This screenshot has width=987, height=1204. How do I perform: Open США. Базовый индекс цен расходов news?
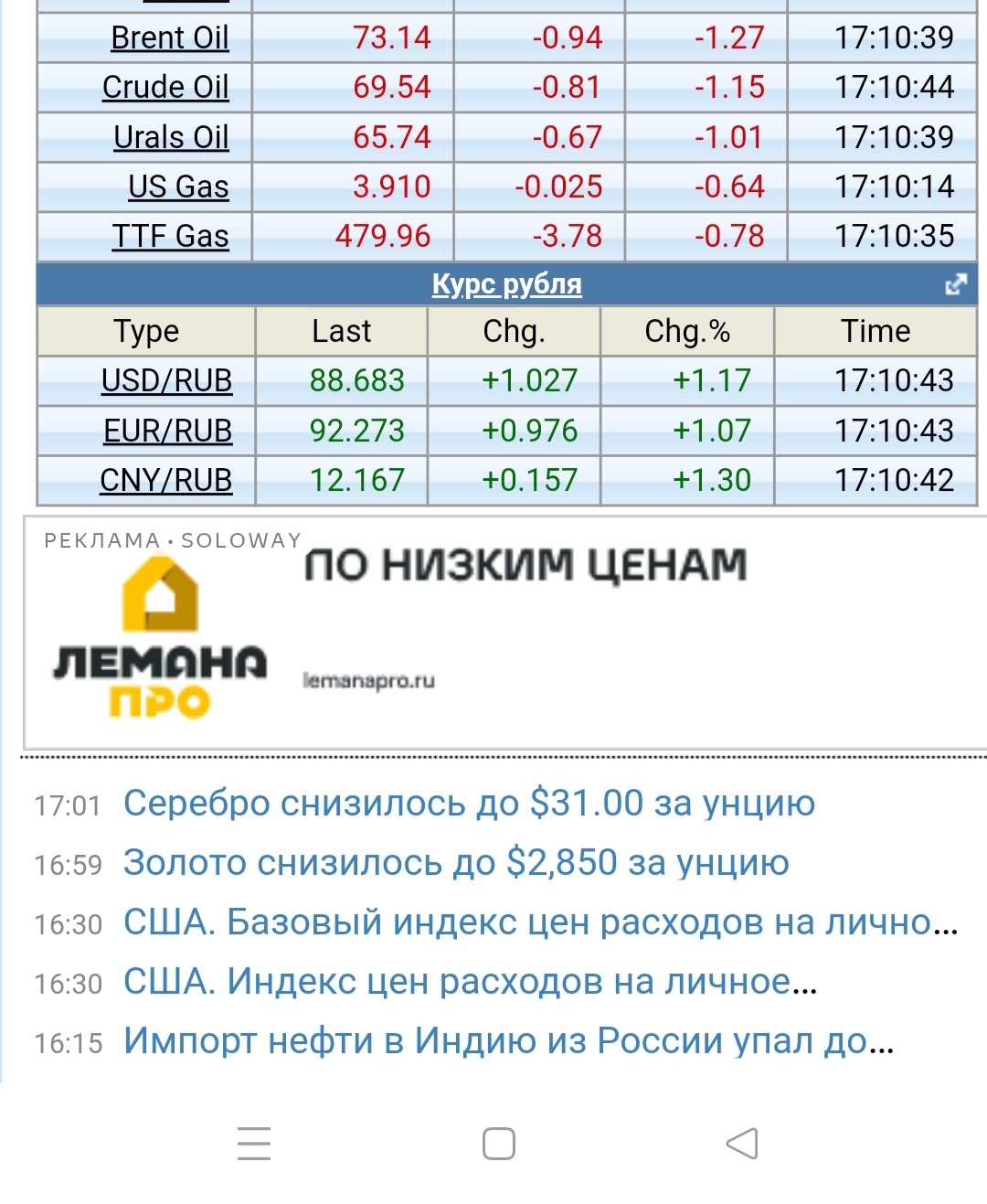540,922
